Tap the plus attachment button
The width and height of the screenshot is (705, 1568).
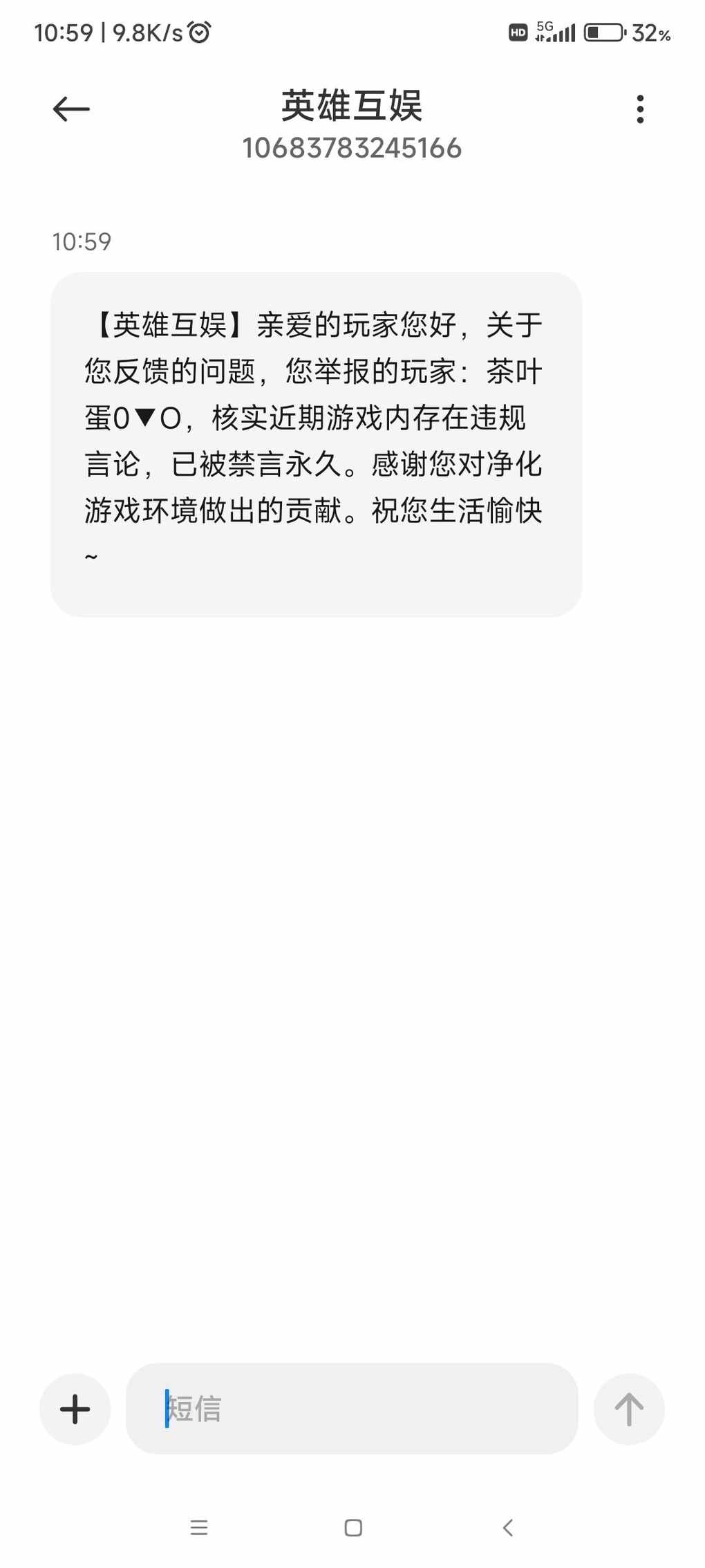(x=75, y=1409)
